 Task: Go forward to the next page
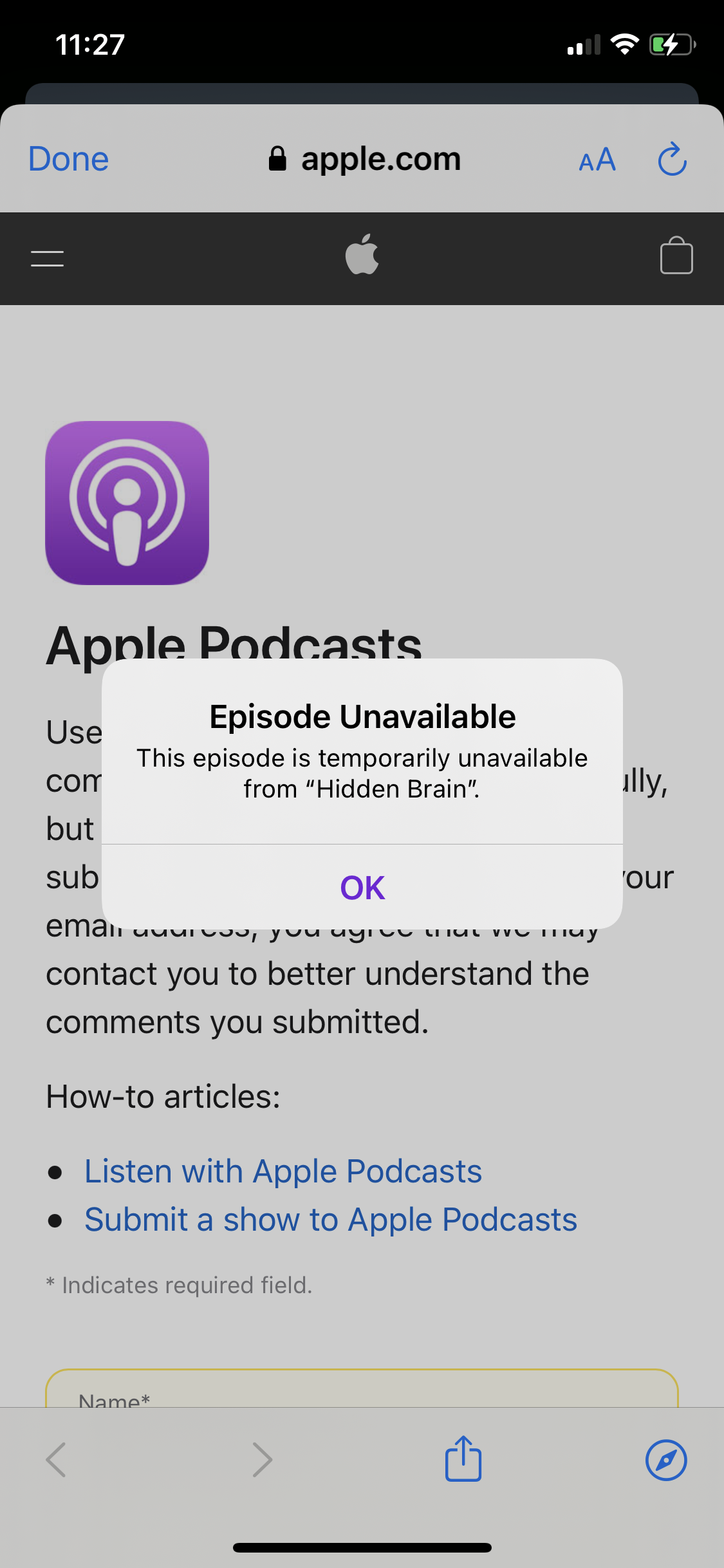(262, 1459)
